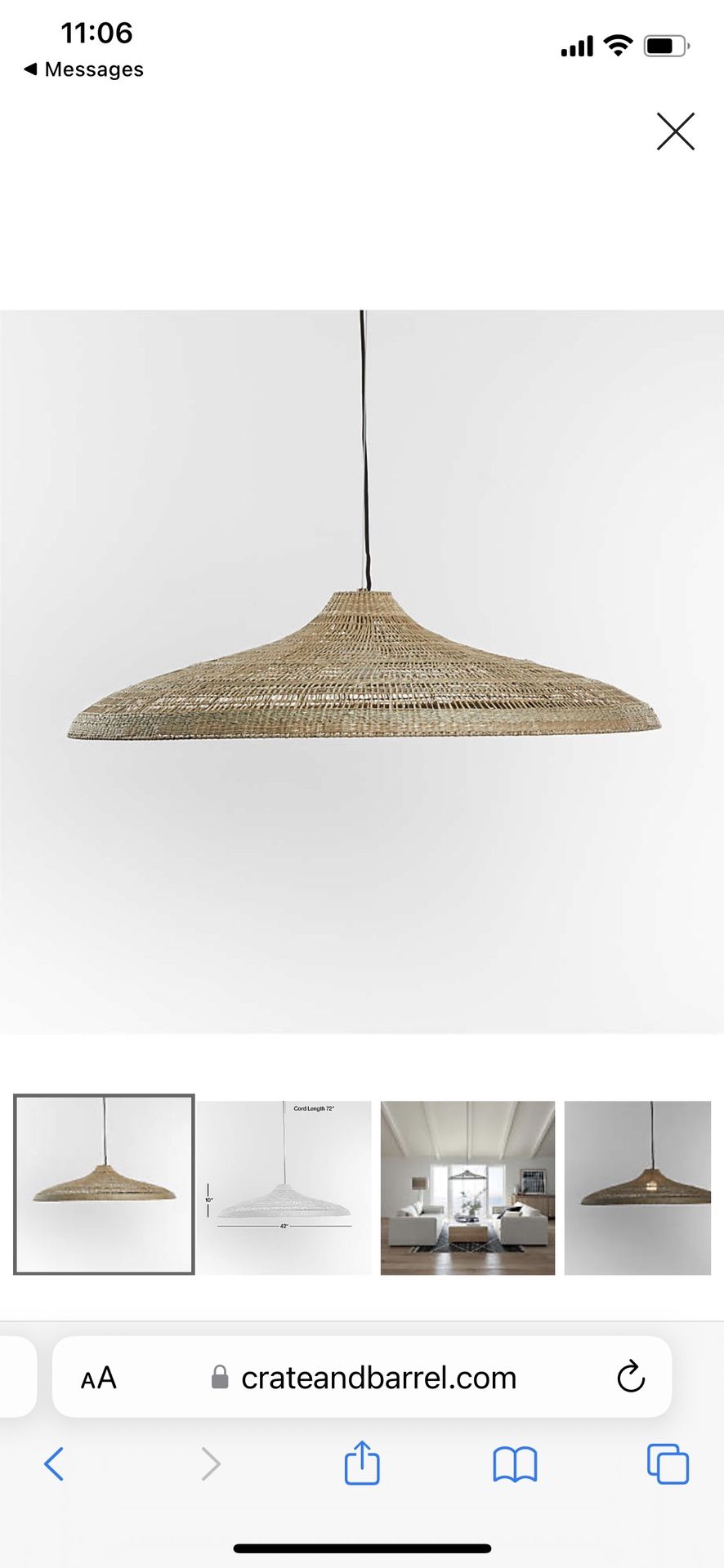Return to the Messages app
Screen dimensions: 724x1568
(84, 69)
